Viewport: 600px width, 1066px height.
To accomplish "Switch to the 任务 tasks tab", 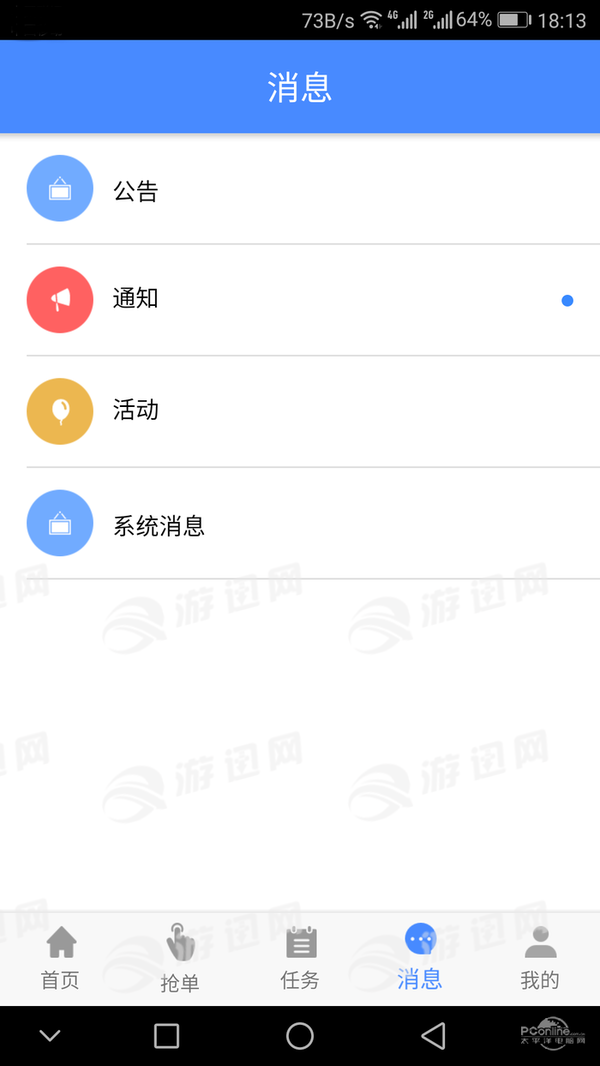I will pos(300,958).
